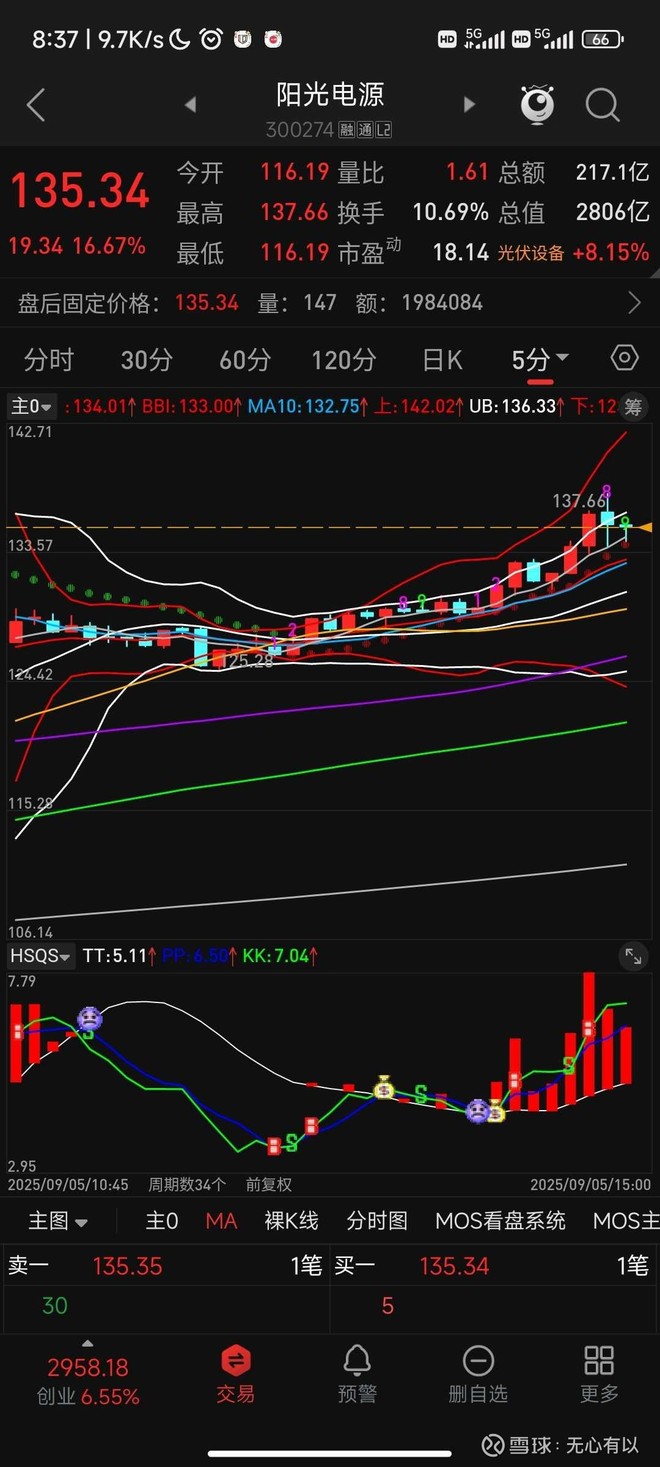Open the 主图 indicator dropdown
The height and width of the screenshot is (1467, 660).
(x=58, y=1221)
